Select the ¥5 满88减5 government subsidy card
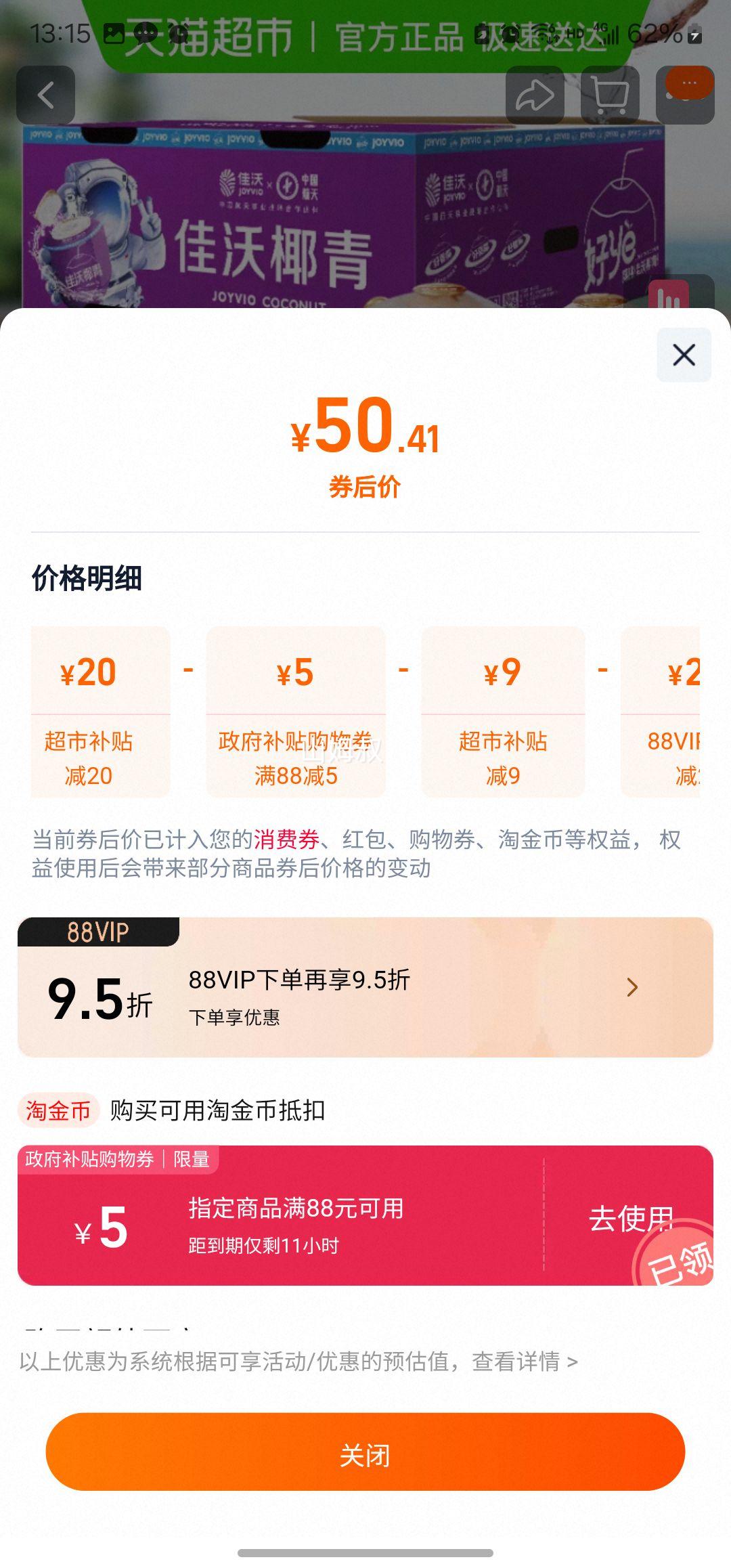 [x=298, y=714]
